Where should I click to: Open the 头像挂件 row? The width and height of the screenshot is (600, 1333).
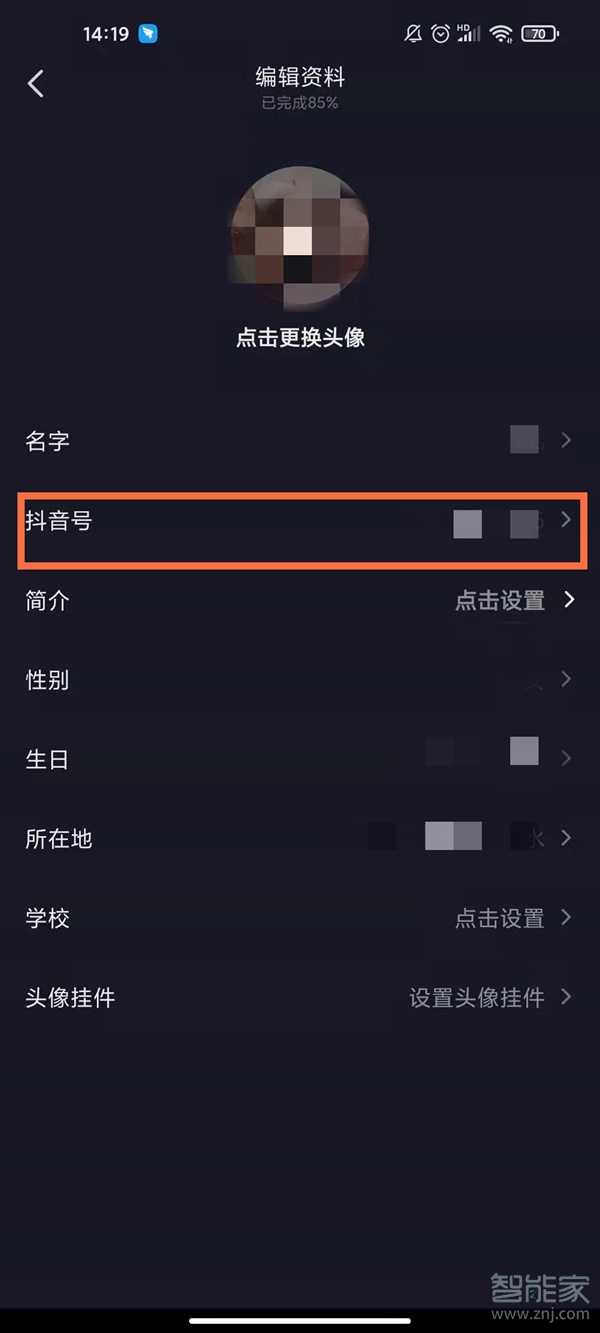pyautogui.click(x=300, y=997)
